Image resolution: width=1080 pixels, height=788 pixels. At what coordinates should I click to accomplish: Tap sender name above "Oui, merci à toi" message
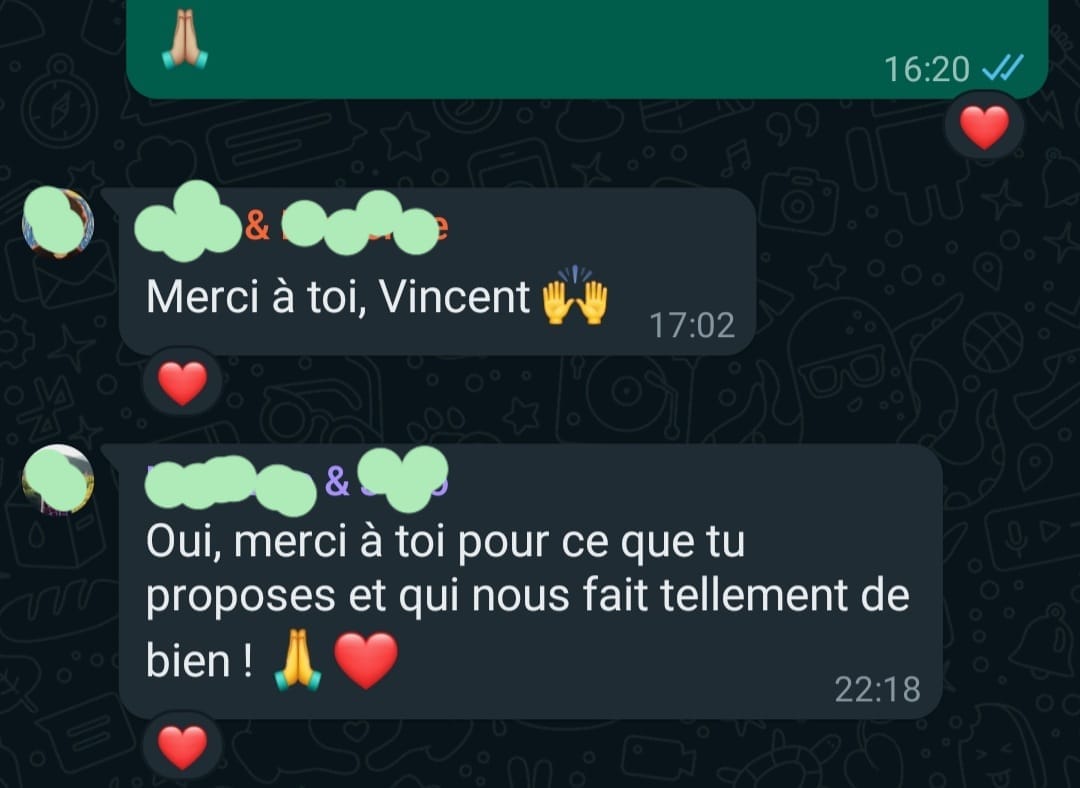297,482
